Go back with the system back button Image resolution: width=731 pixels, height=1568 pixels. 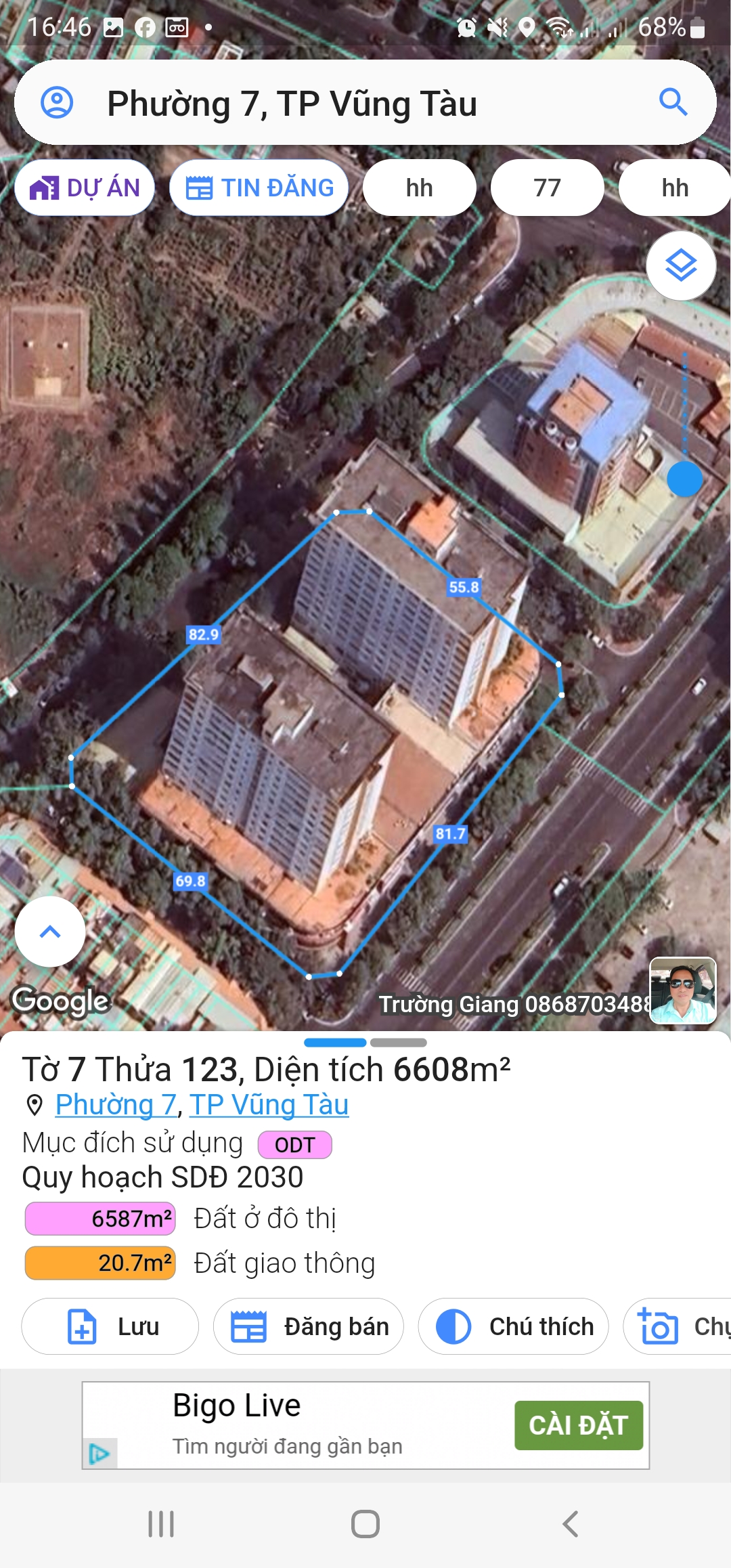[571, 1524]
